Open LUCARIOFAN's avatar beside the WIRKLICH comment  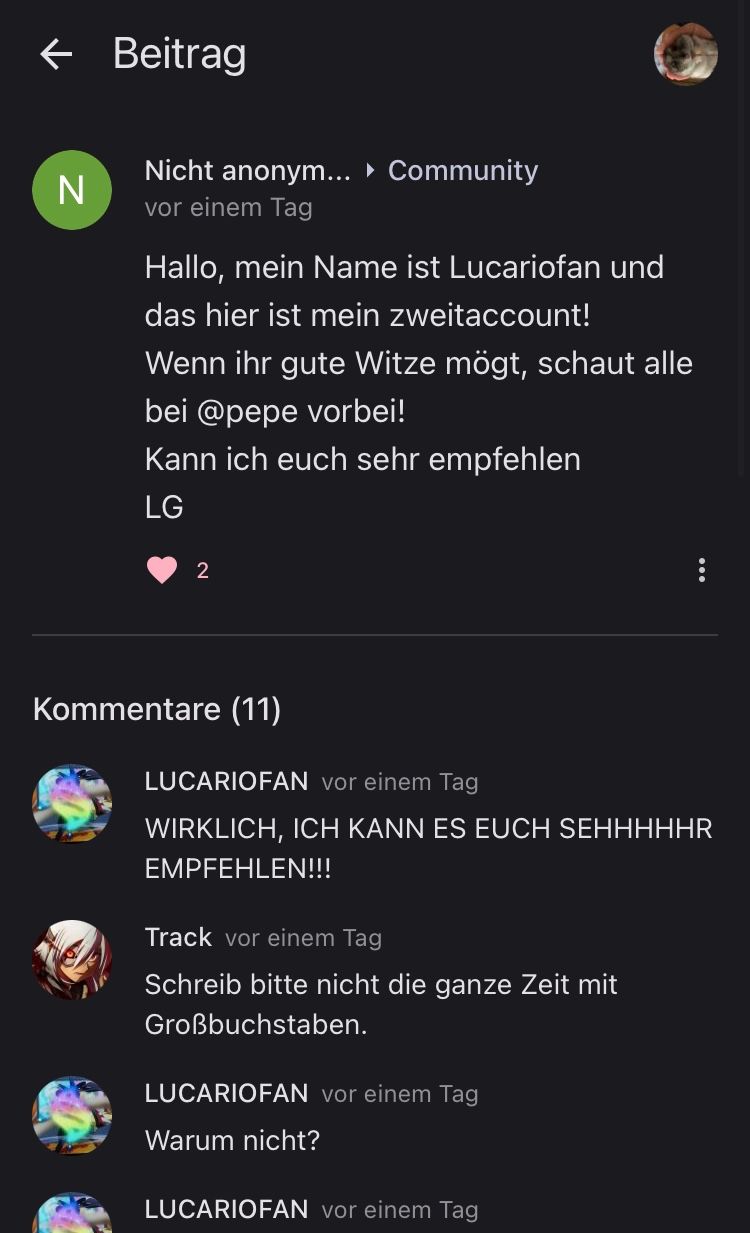[72, 804]
